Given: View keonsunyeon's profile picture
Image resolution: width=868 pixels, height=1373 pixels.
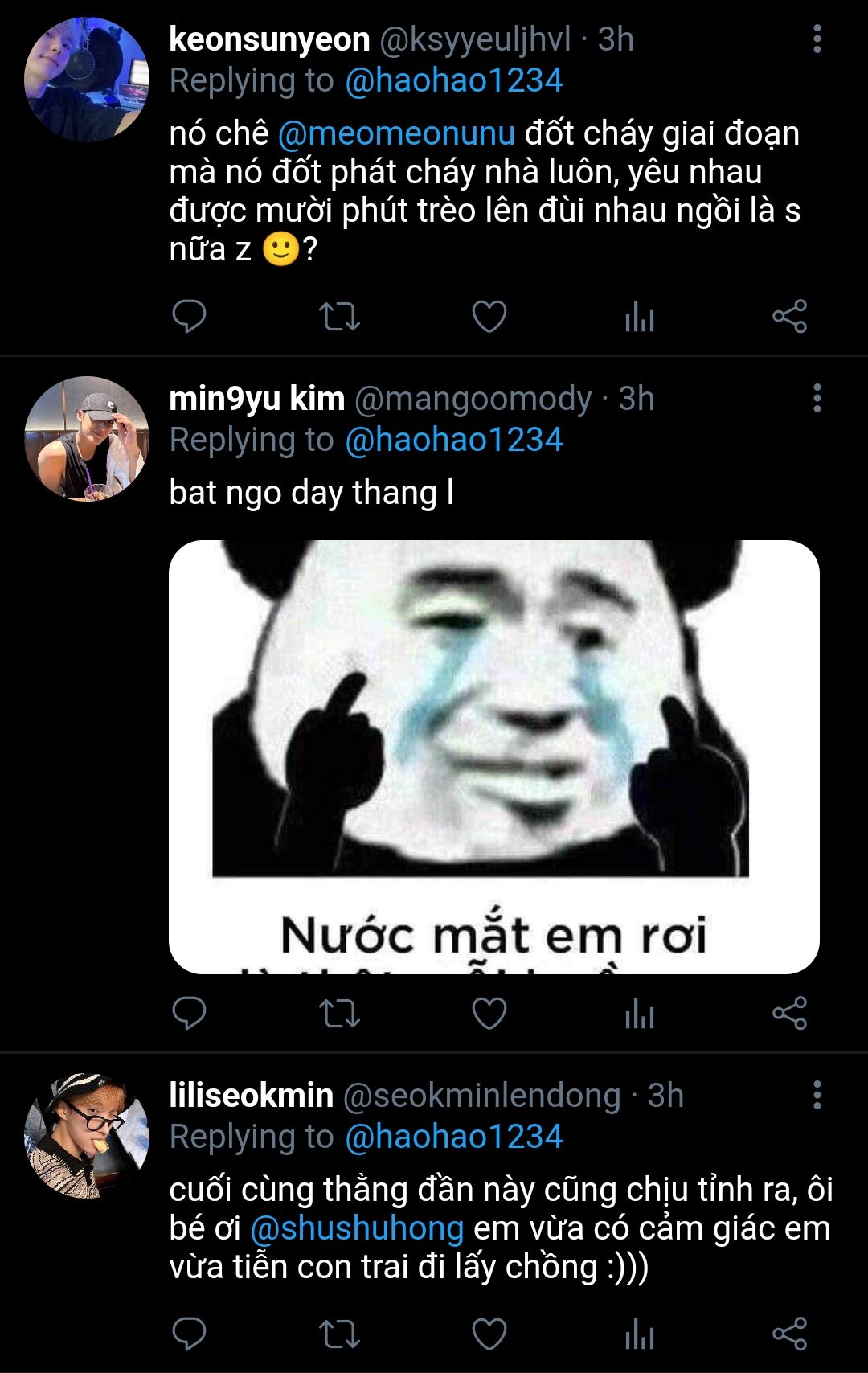Looking at the screenshot, I should click(87, 80).
